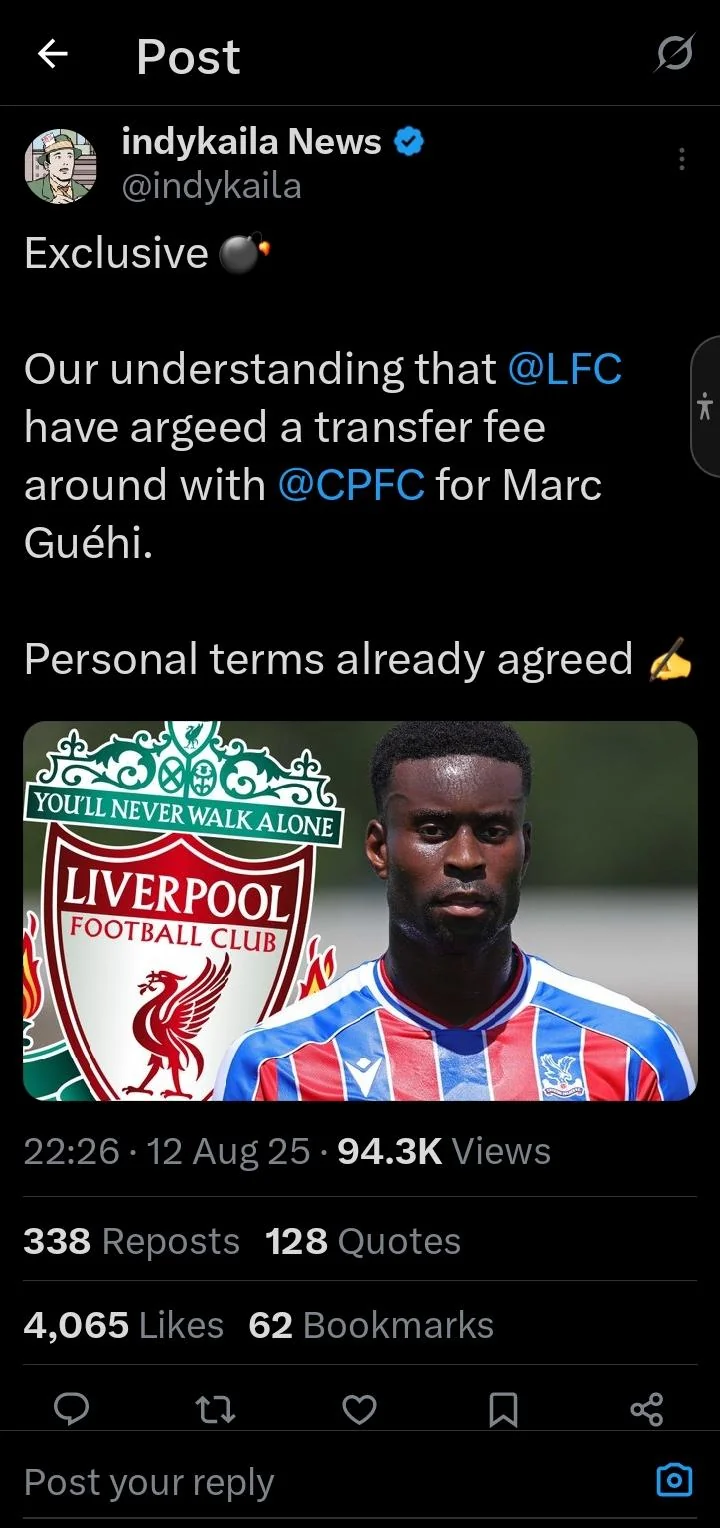Reply using the comment bubble icon
Viewport: 720px width, 1528px height.
tap(71, 1409)
